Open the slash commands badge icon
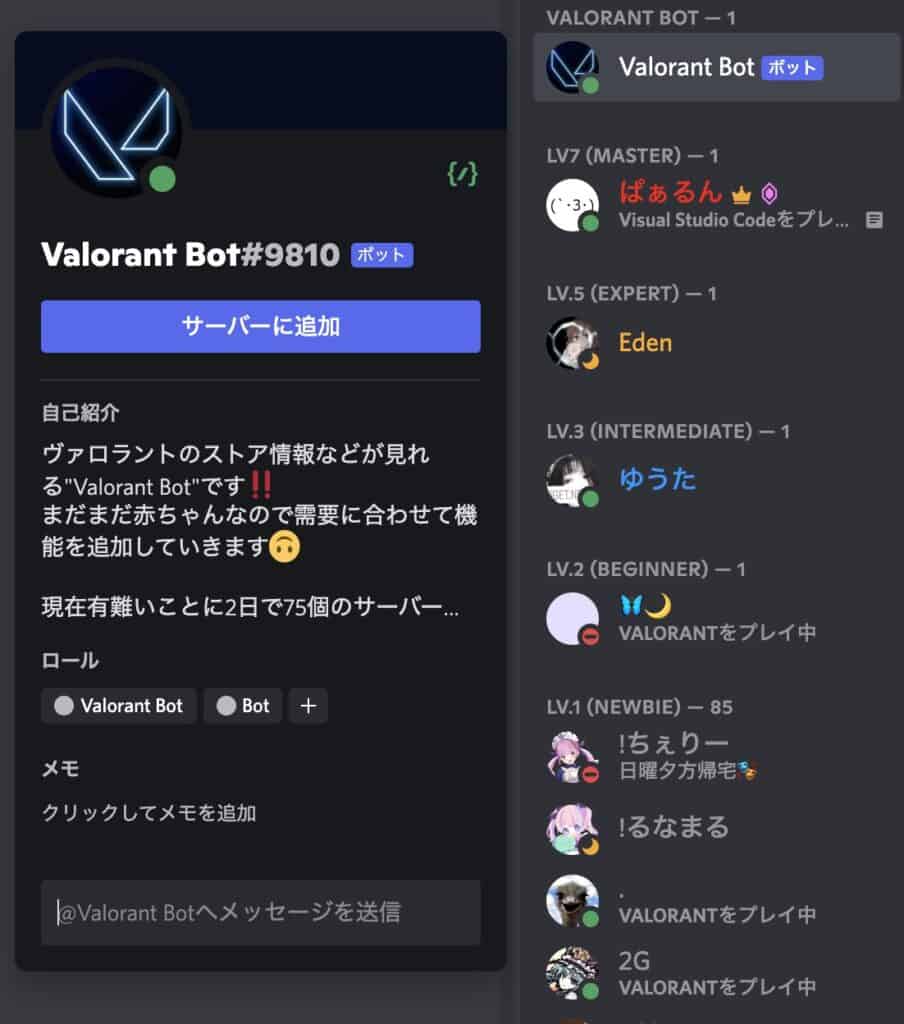 [x=462, y=175]
